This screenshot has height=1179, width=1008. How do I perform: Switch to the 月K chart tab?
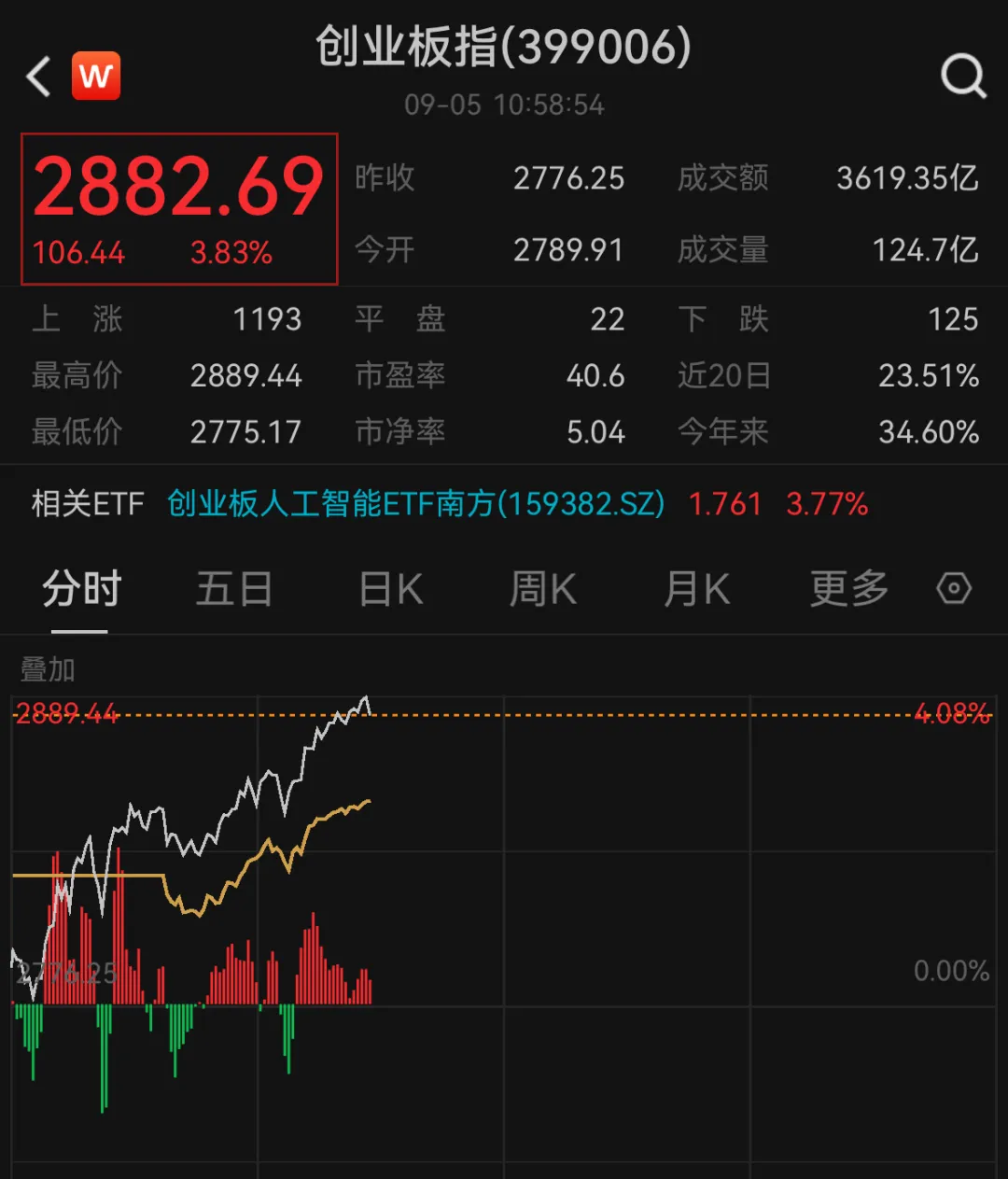[696, 589]
